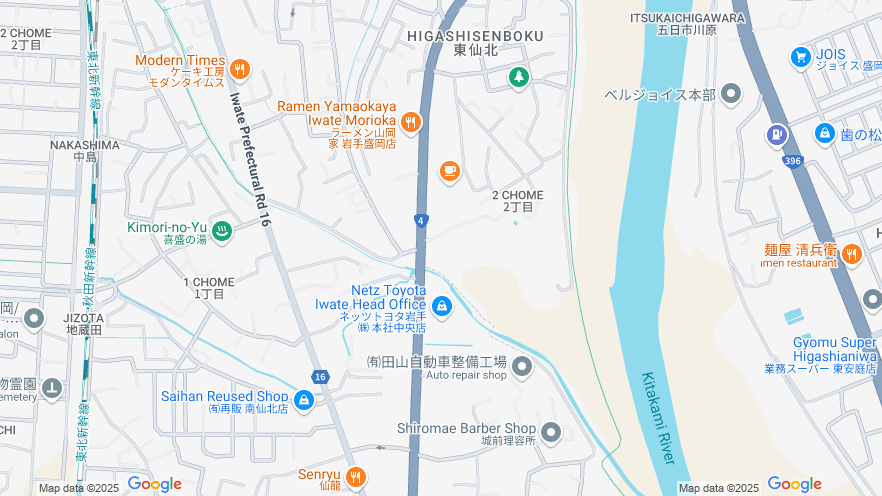Select the Auto repair shop marker

[x=522, y=368]
